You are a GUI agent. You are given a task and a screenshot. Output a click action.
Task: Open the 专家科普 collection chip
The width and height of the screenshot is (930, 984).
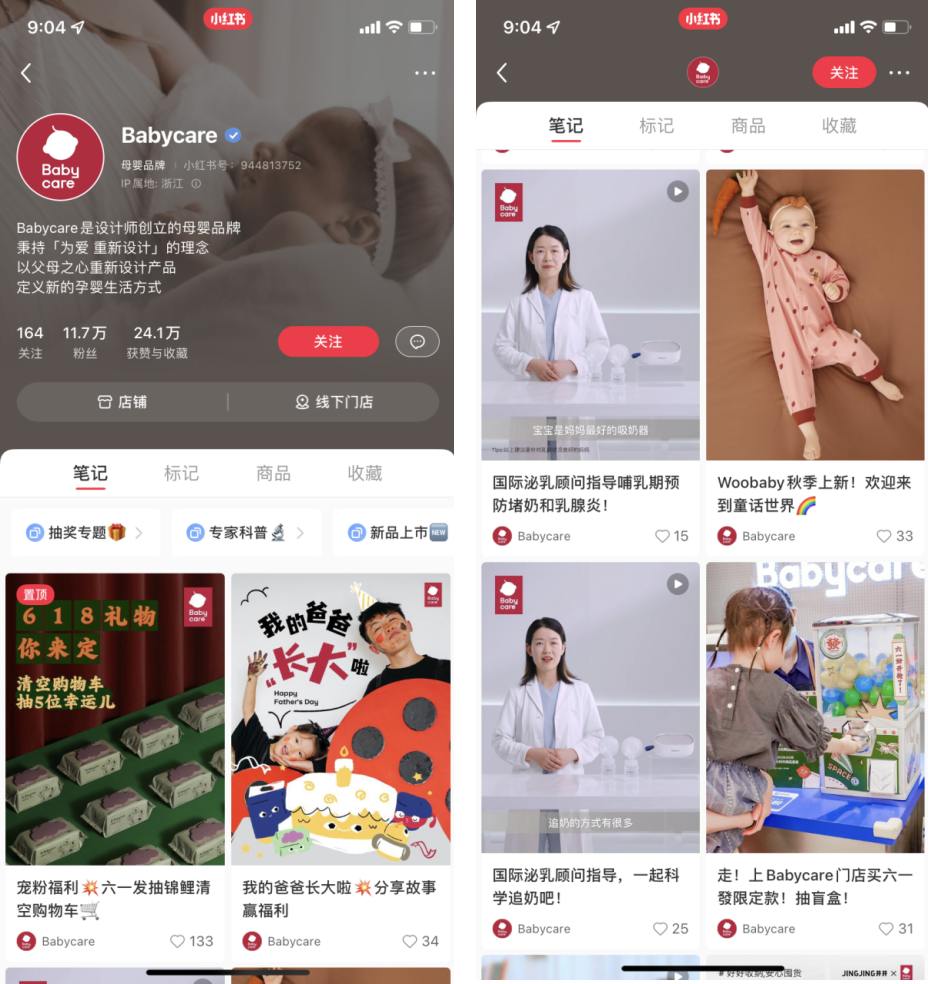point(246,533)
